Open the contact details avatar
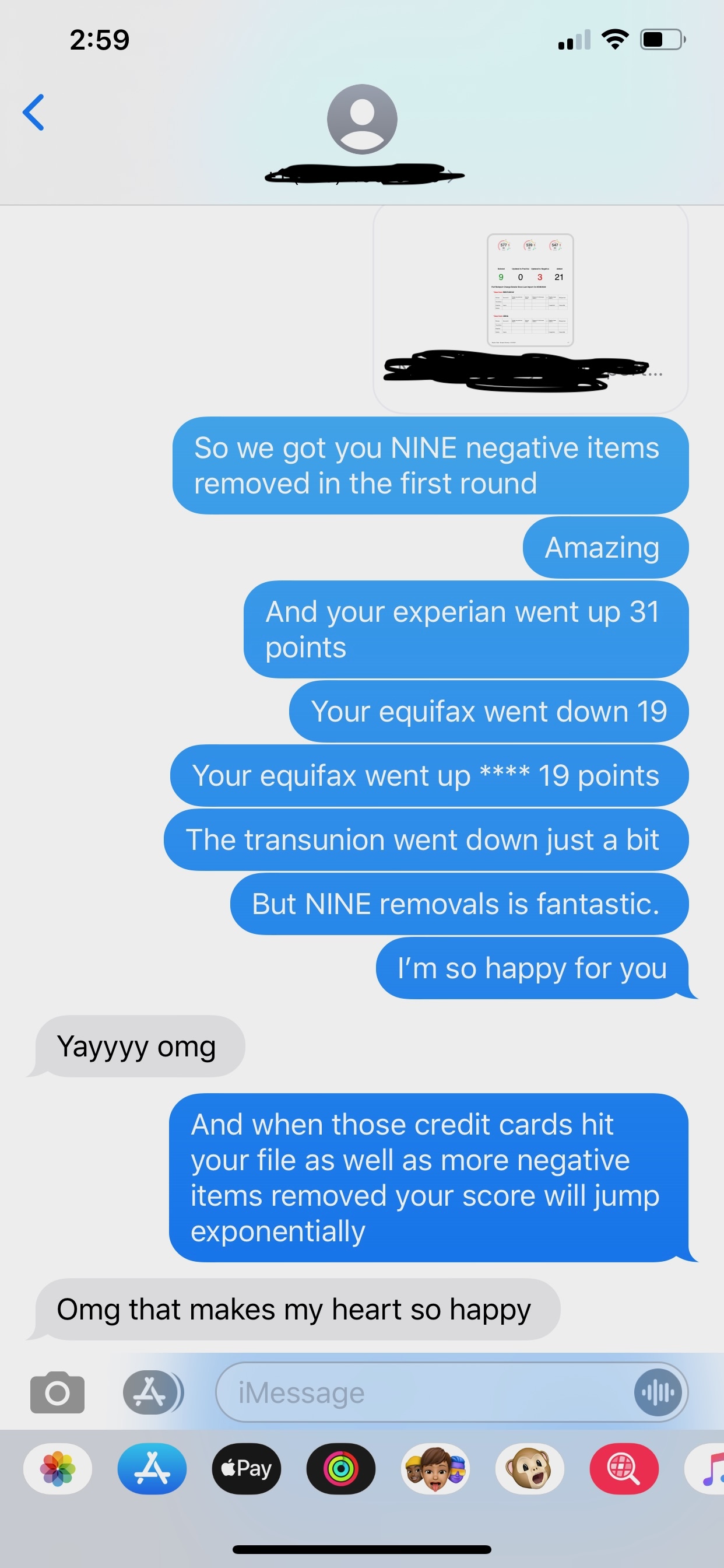This screenshot has height=1568, width=724. pyautogui.click(x=362, y=120)
